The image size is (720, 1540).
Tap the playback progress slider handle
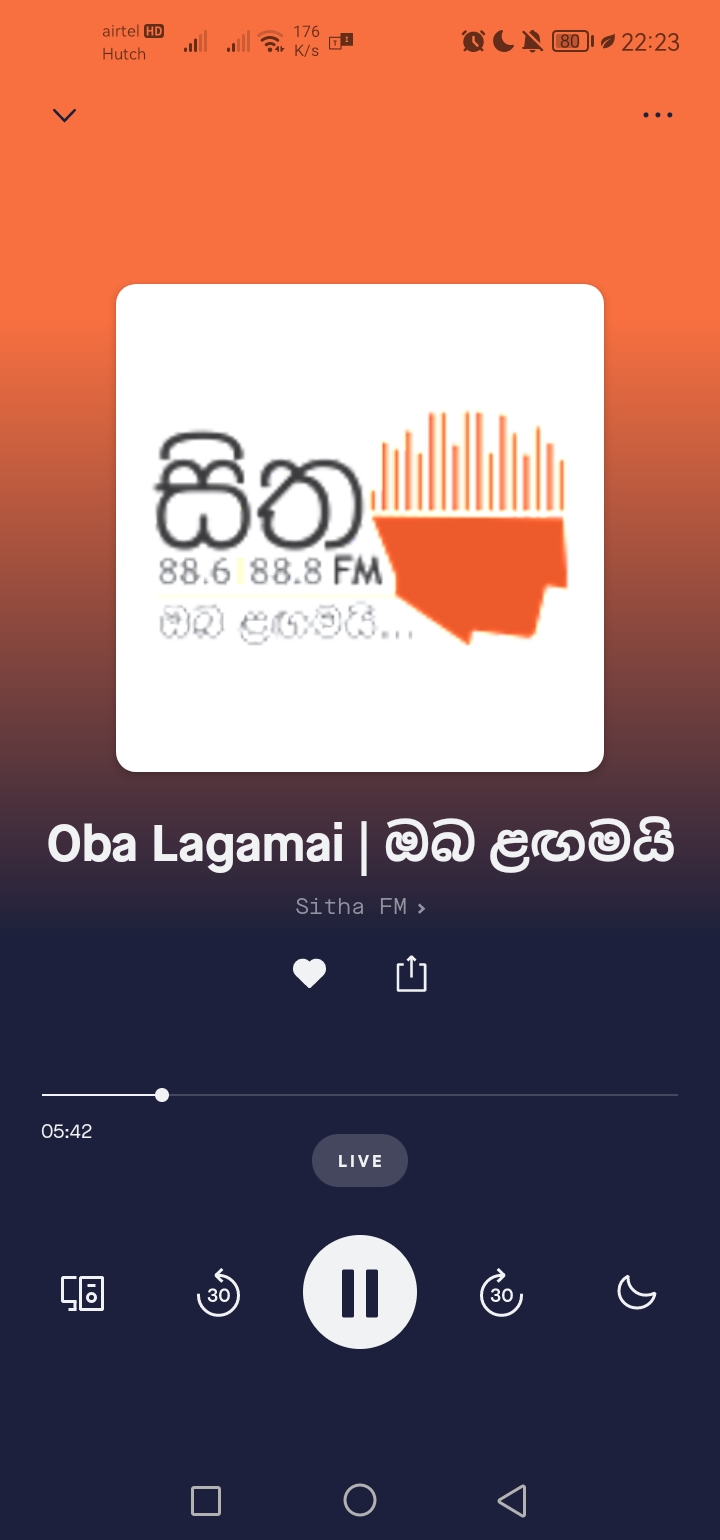point(162,1095)
